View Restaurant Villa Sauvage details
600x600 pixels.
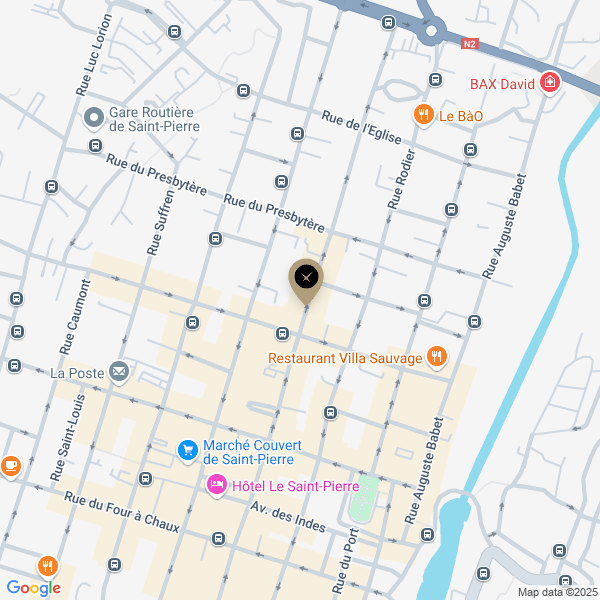[x=436, y=357]
